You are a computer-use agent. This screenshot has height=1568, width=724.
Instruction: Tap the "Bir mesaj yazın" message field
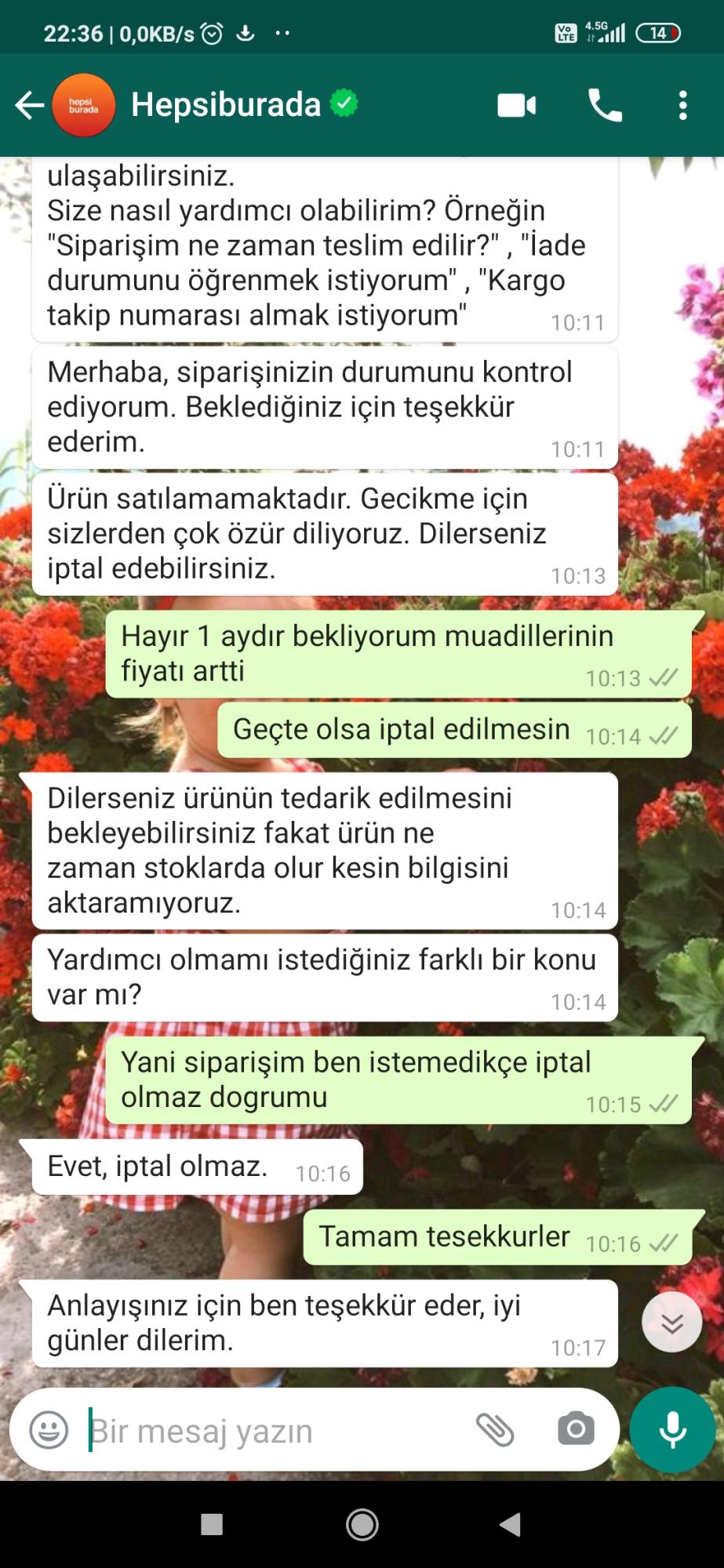point(275,1431)
